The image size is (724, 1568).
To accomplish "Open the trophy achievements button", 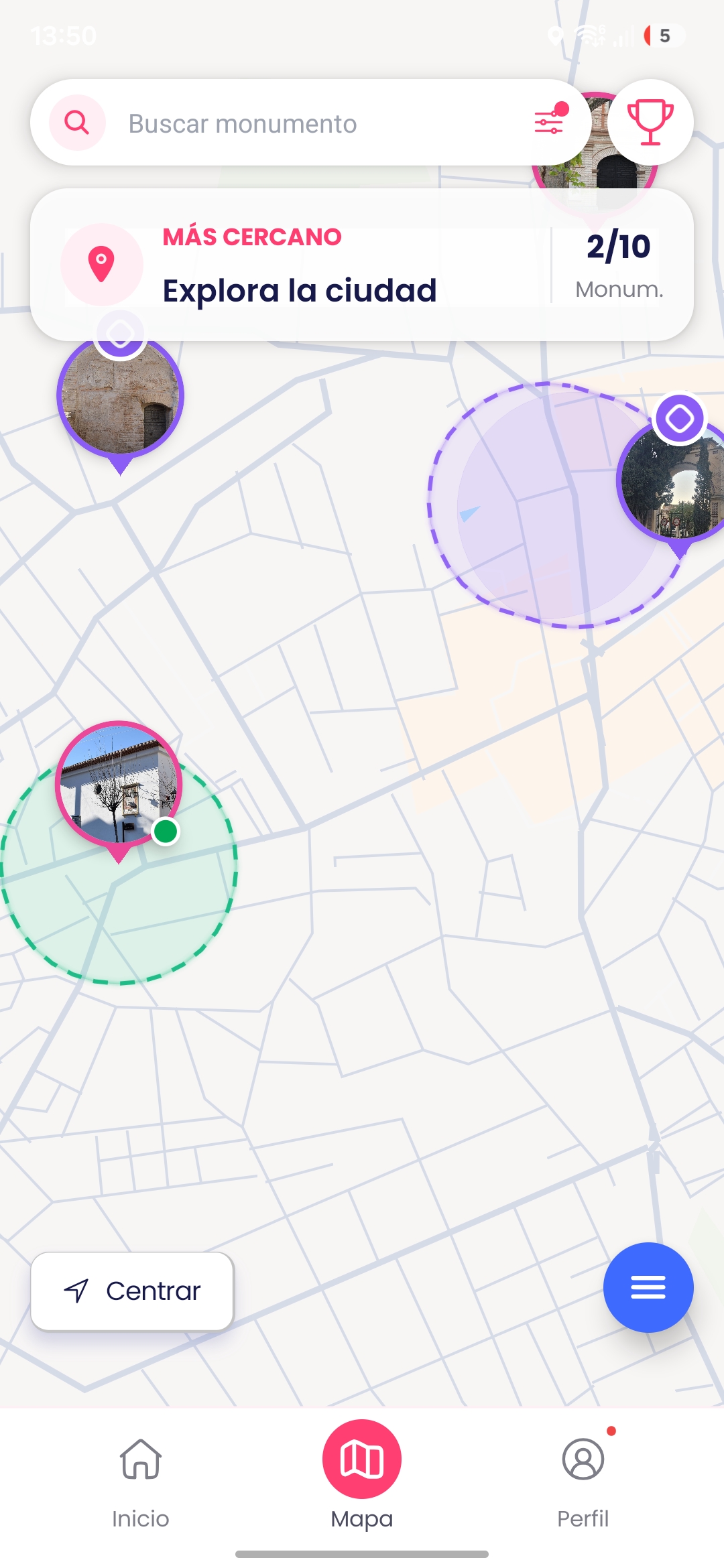I will click(x=650, y=122).
